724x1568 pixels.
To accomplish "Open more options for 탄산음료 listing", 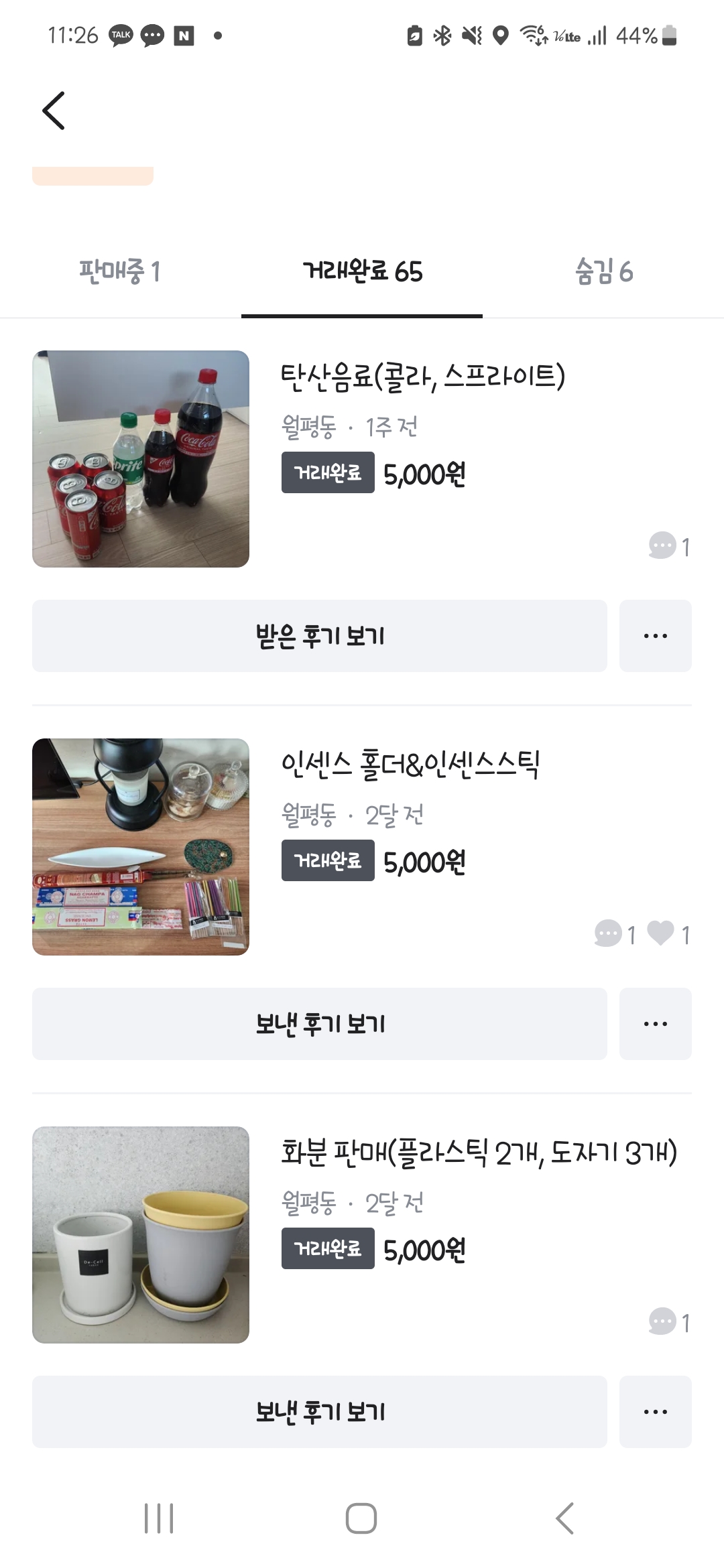I will point(655,636).
